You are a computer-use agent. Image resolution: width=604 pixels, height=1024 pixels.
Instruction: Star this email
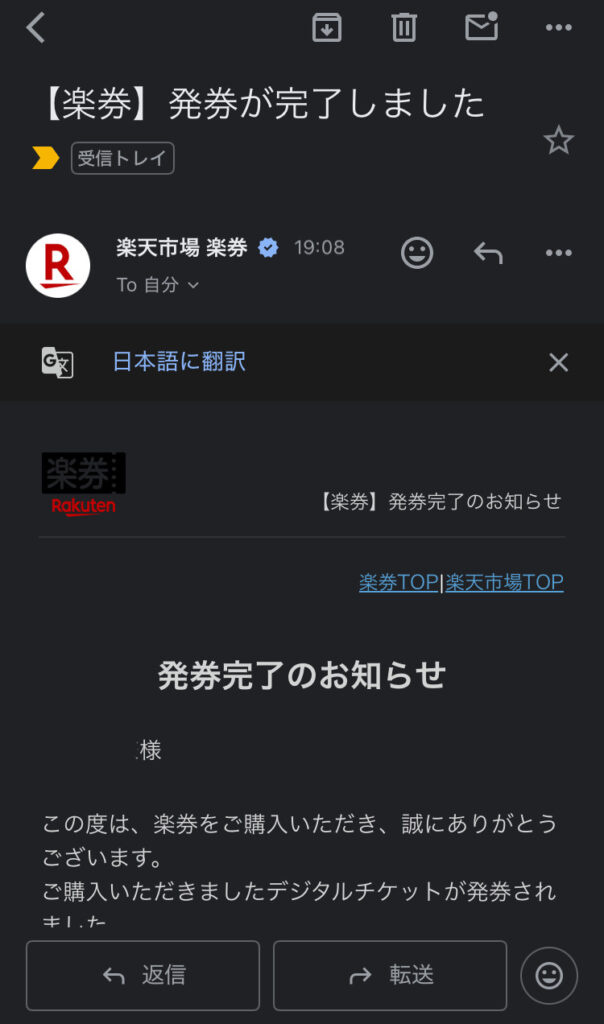point(558,141)
